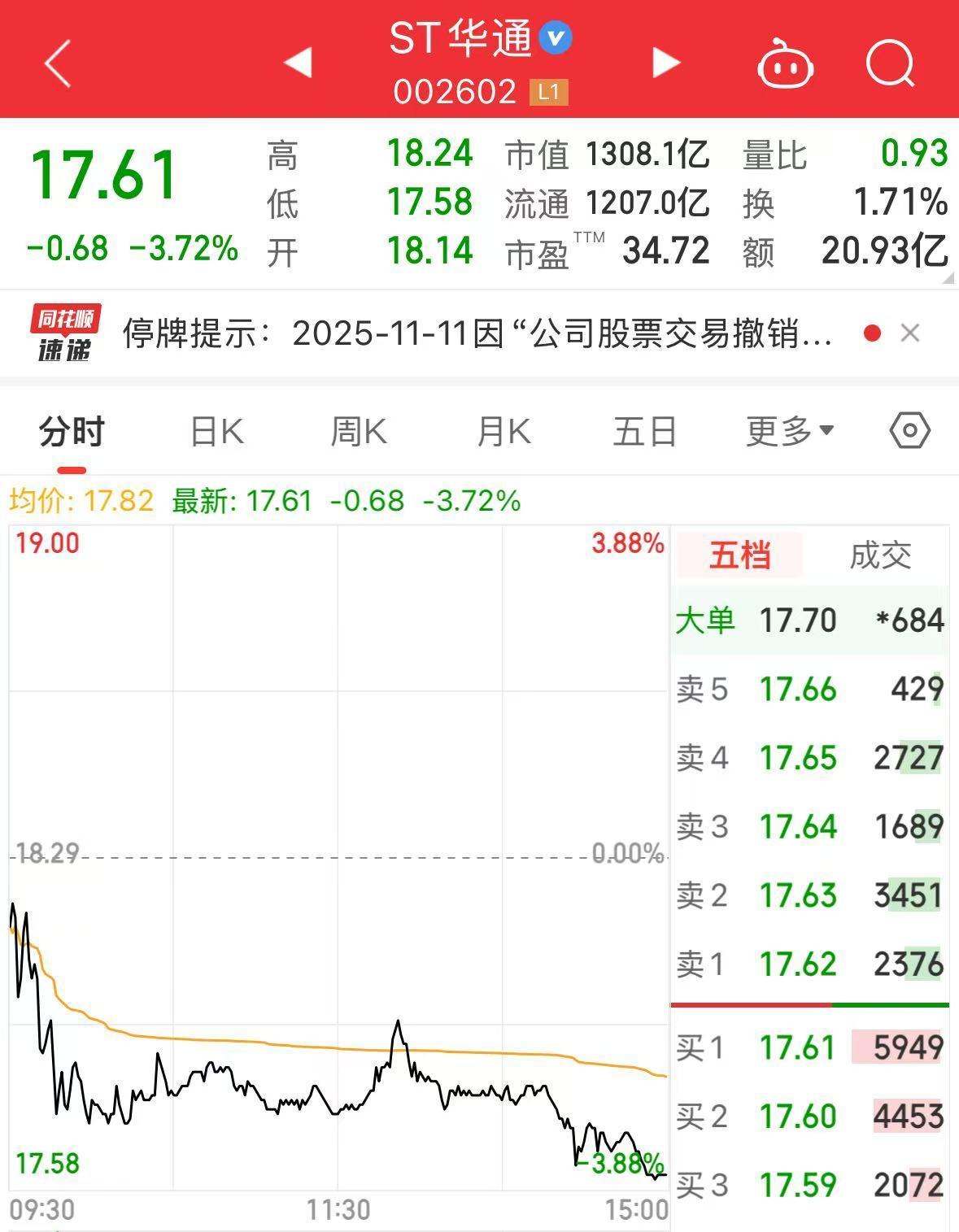The width and height of the screenshot is (959, 1232).
Task: Switch to the 成交 trades tab
Action: 880,556
